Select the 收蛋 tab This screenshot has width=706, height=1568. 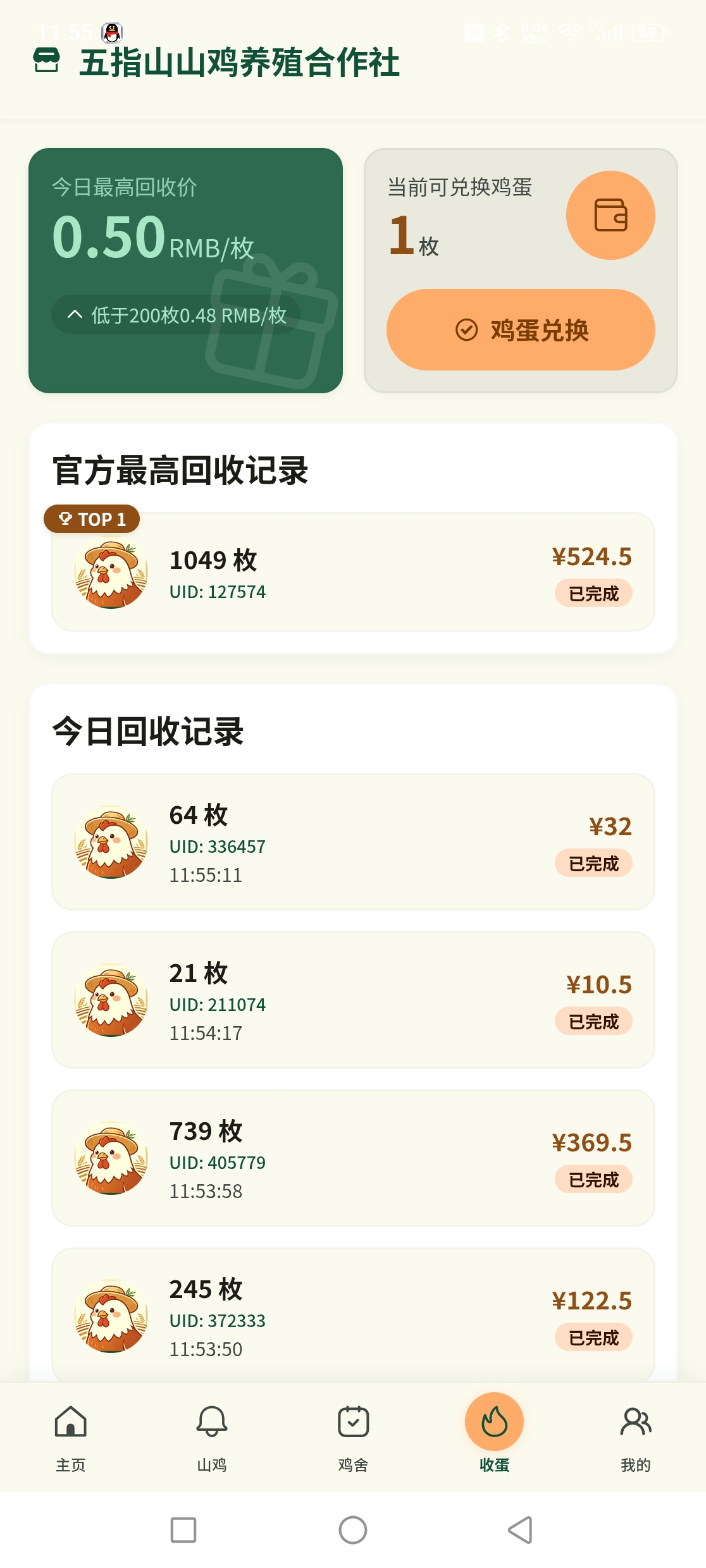[x=494, y=1435]
